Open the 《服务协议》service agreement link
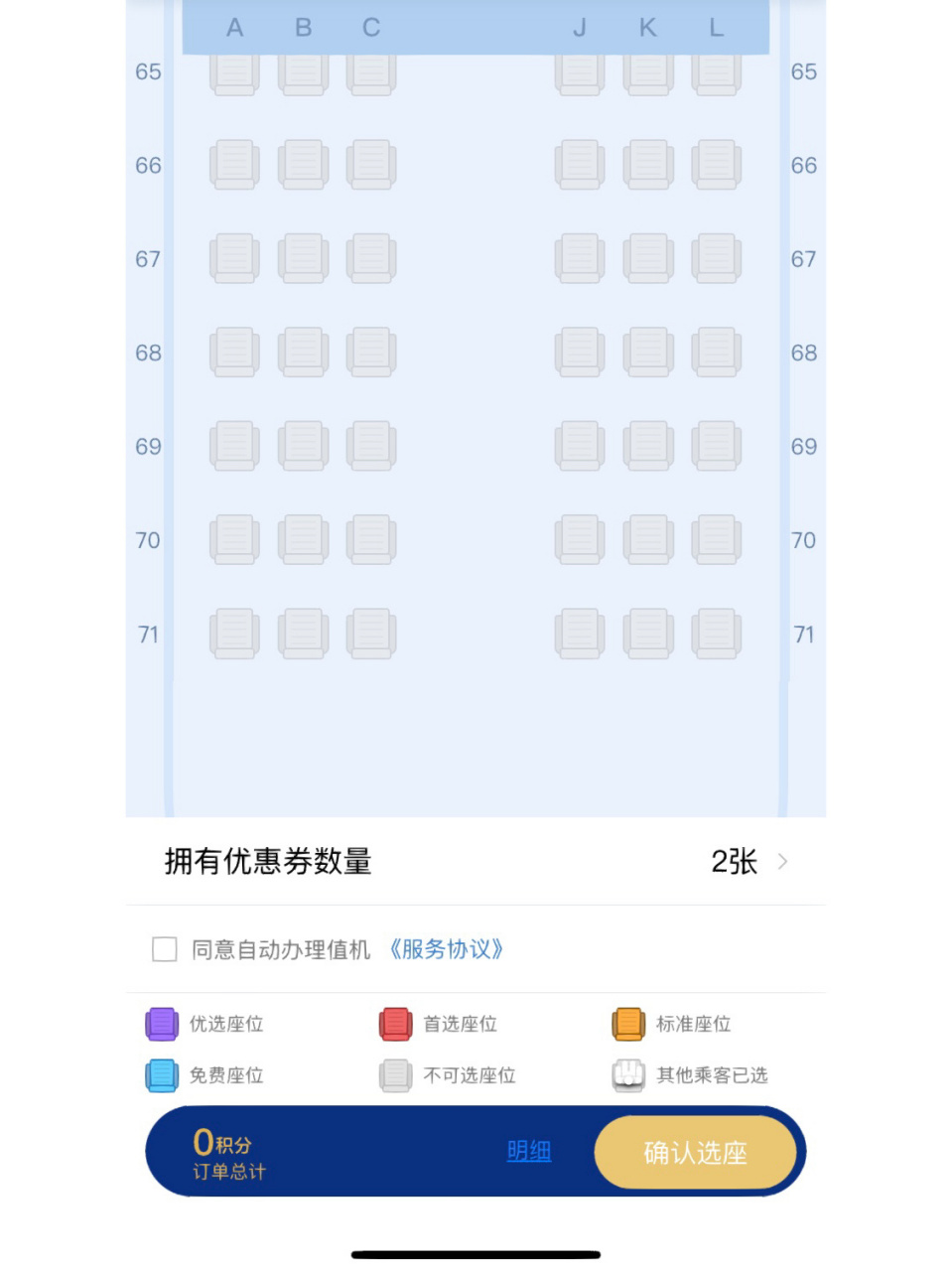Image resolution: width=952 pixels, height=1271 pixels. [x=447, y=949]
